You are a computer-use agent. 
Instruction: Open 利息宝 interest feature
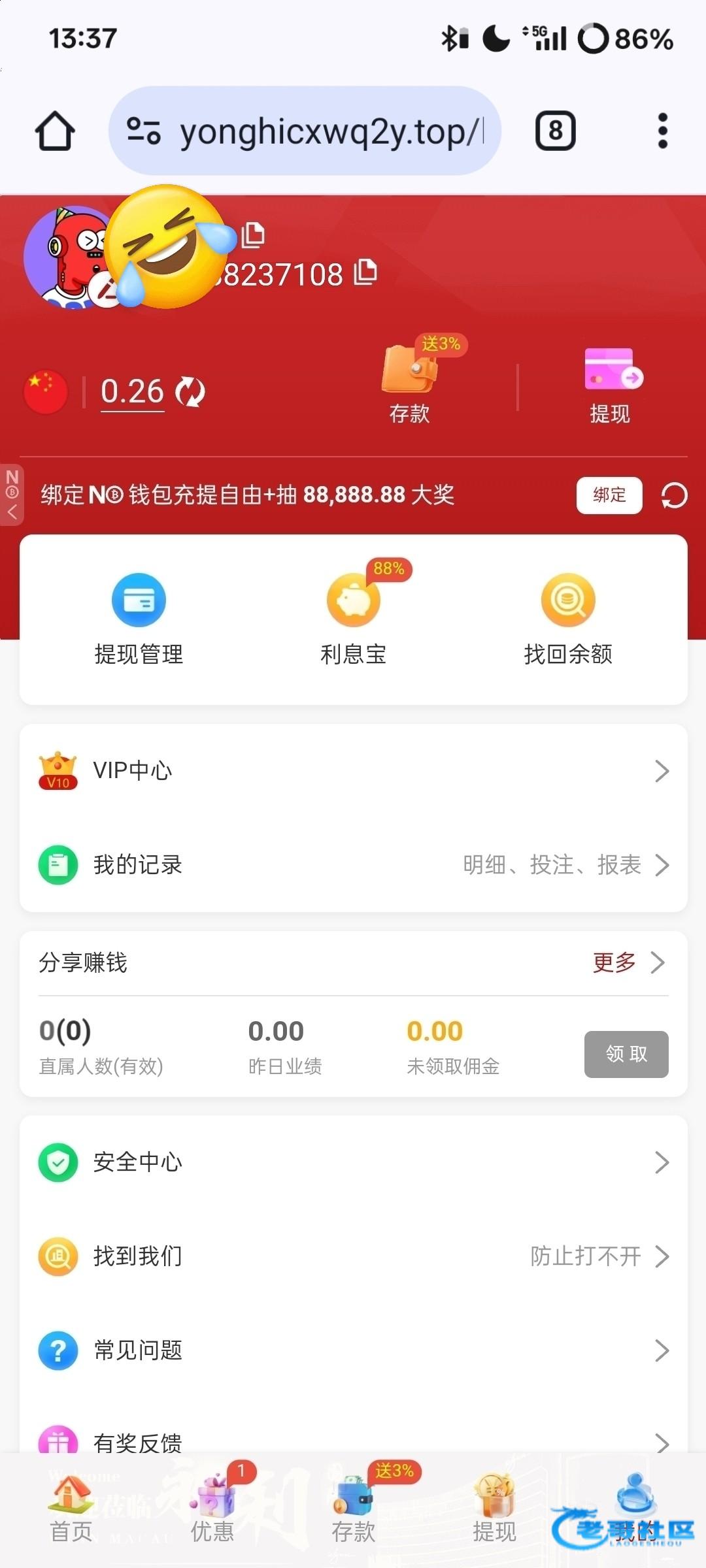(354, 619)
